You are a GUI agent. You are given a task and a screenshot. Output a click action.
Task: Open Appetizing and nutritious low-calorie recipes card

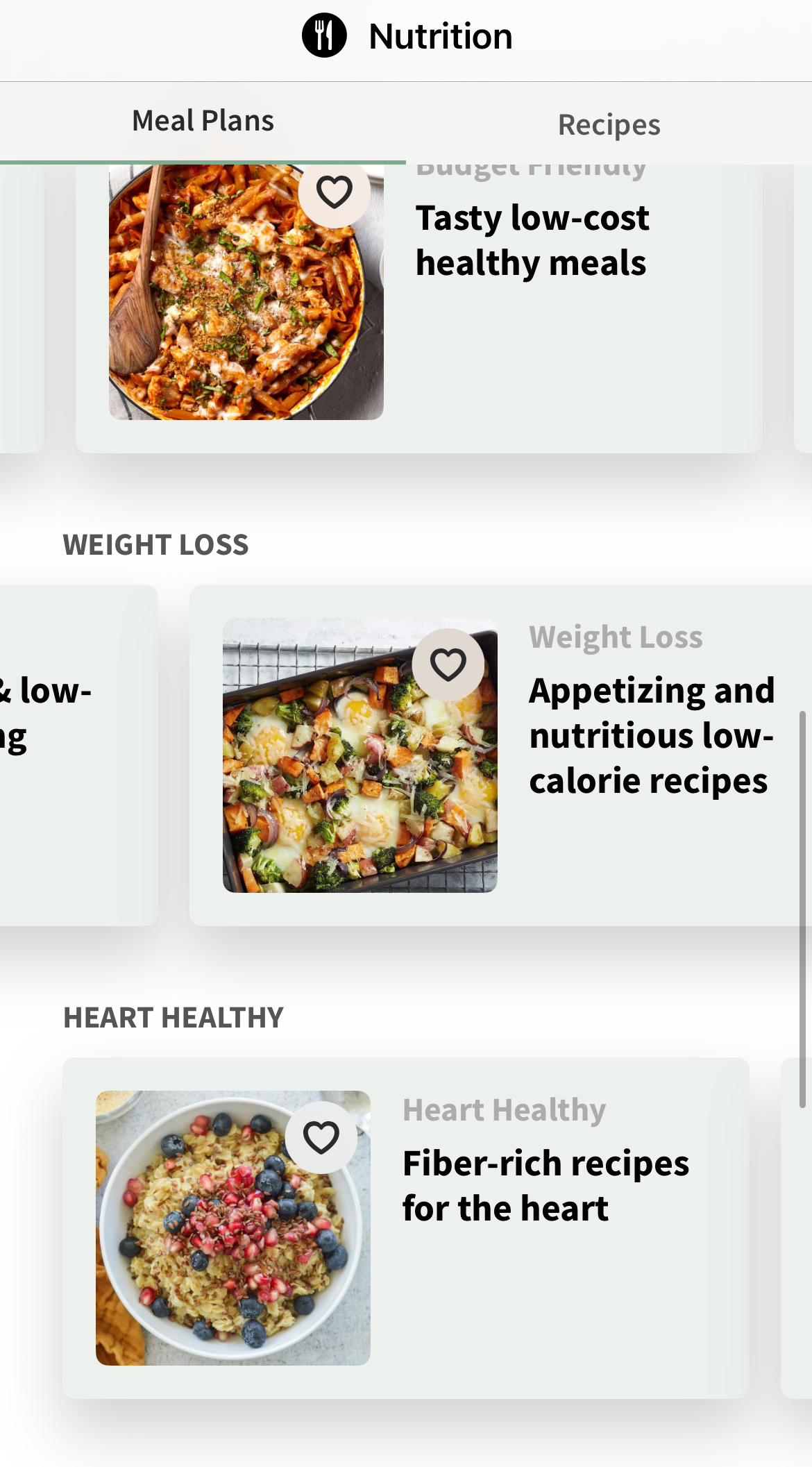tap(651, 736)
